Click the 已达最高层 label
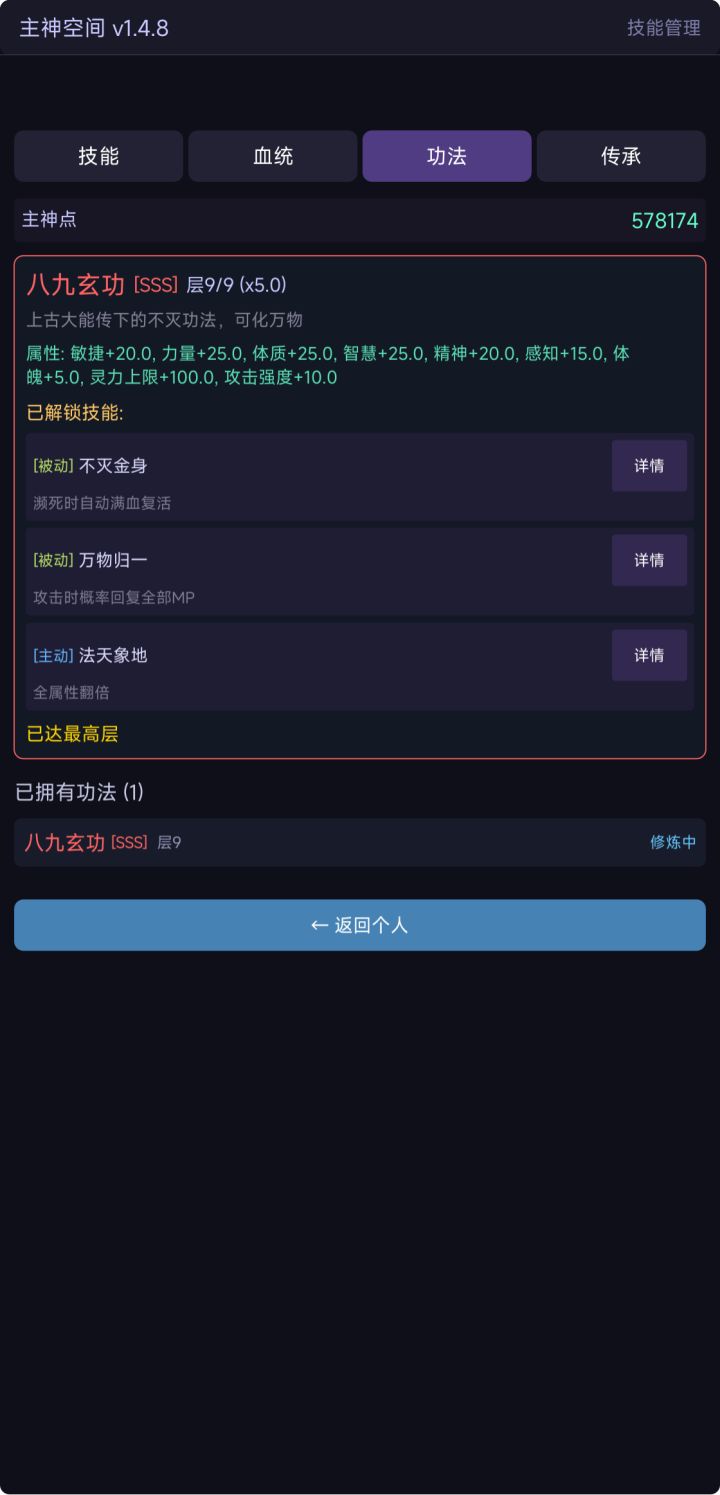 (71, 735)
